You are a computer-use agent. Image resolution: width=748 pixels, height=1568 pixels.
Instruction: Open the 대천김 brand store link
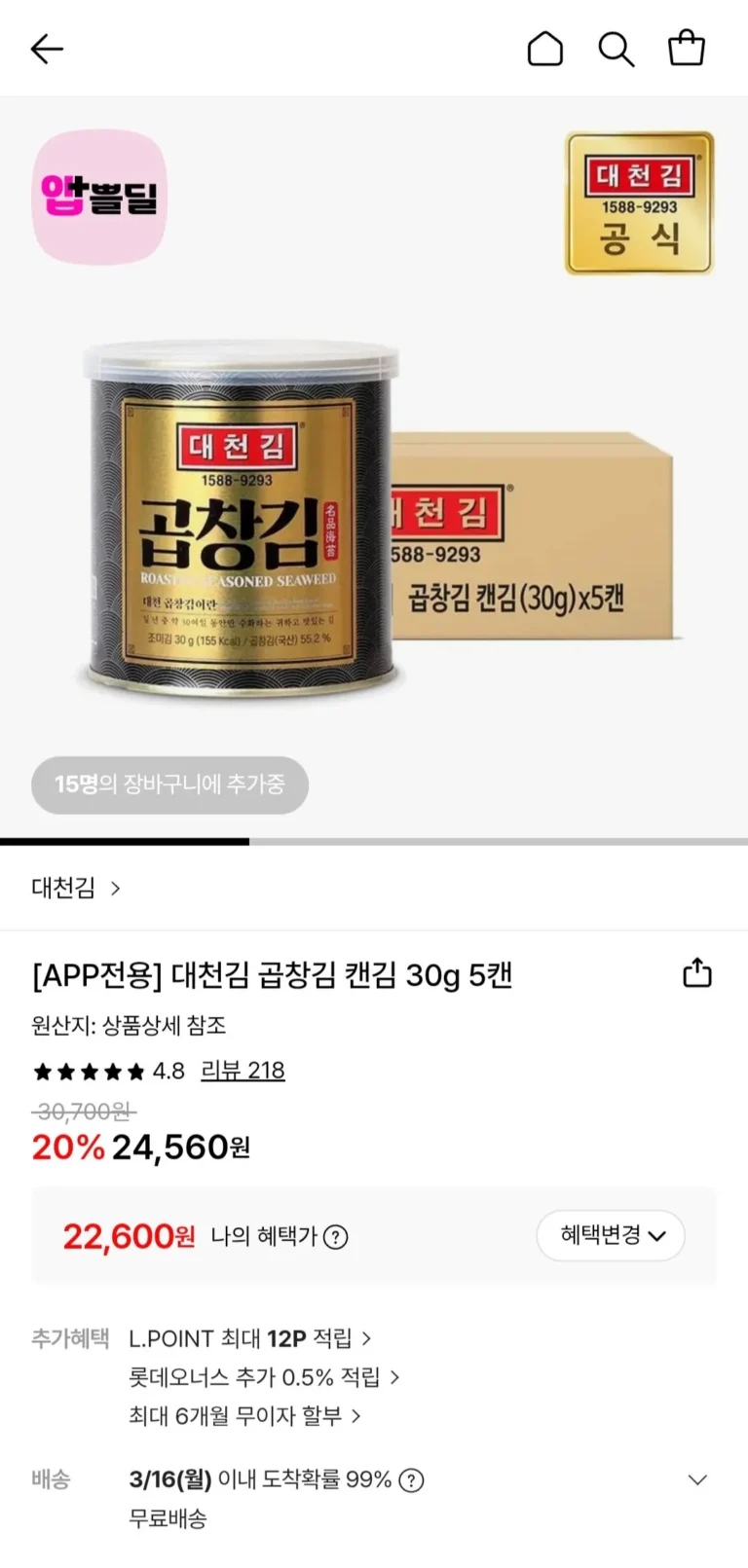(76, 888)
